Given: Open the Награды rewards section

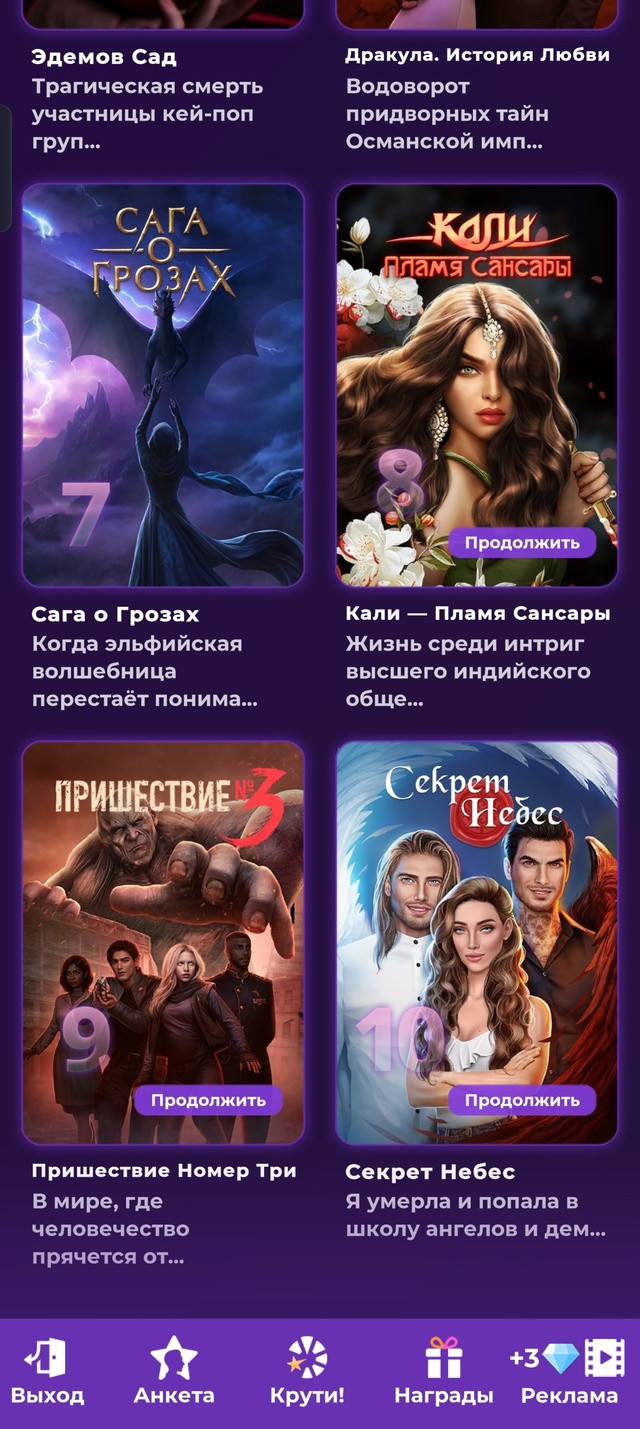Looking at the screenshot, I should [444, 1373].
